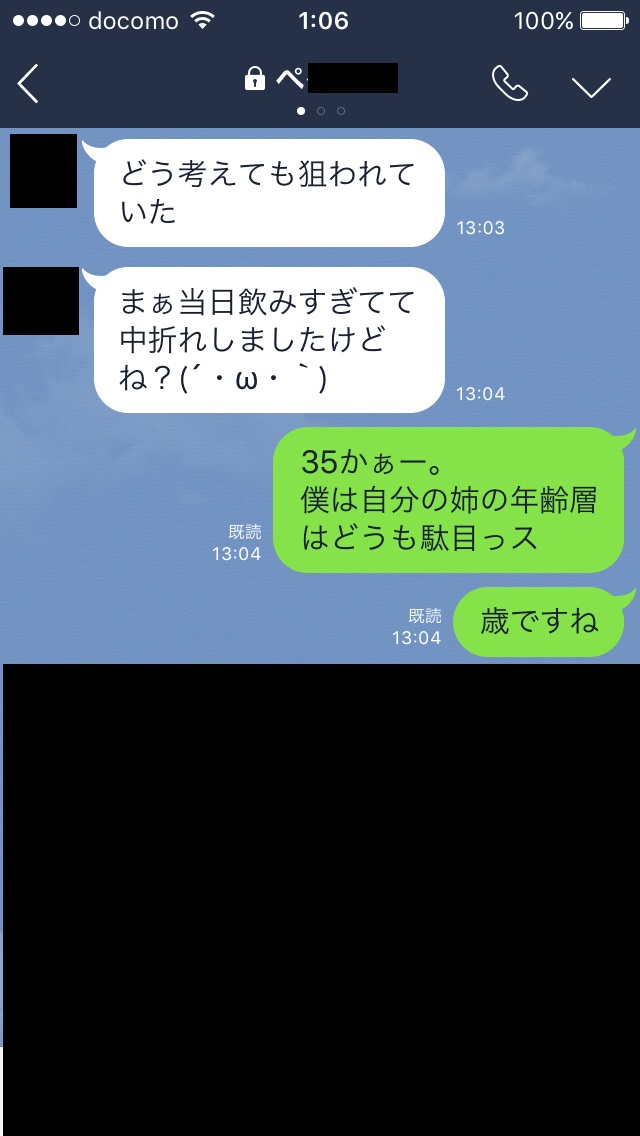Viewport: 640px width, 1136px height.
Task: Go back to the chat list
Action: 28,84
